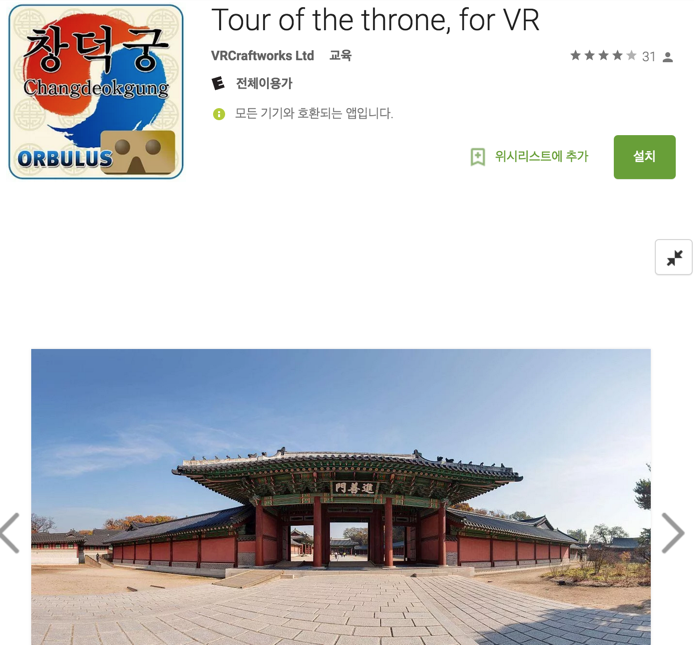This screenshot has height=645, width=694.
Task: Open the star ratings and reviews
Action: pos(603,56)
